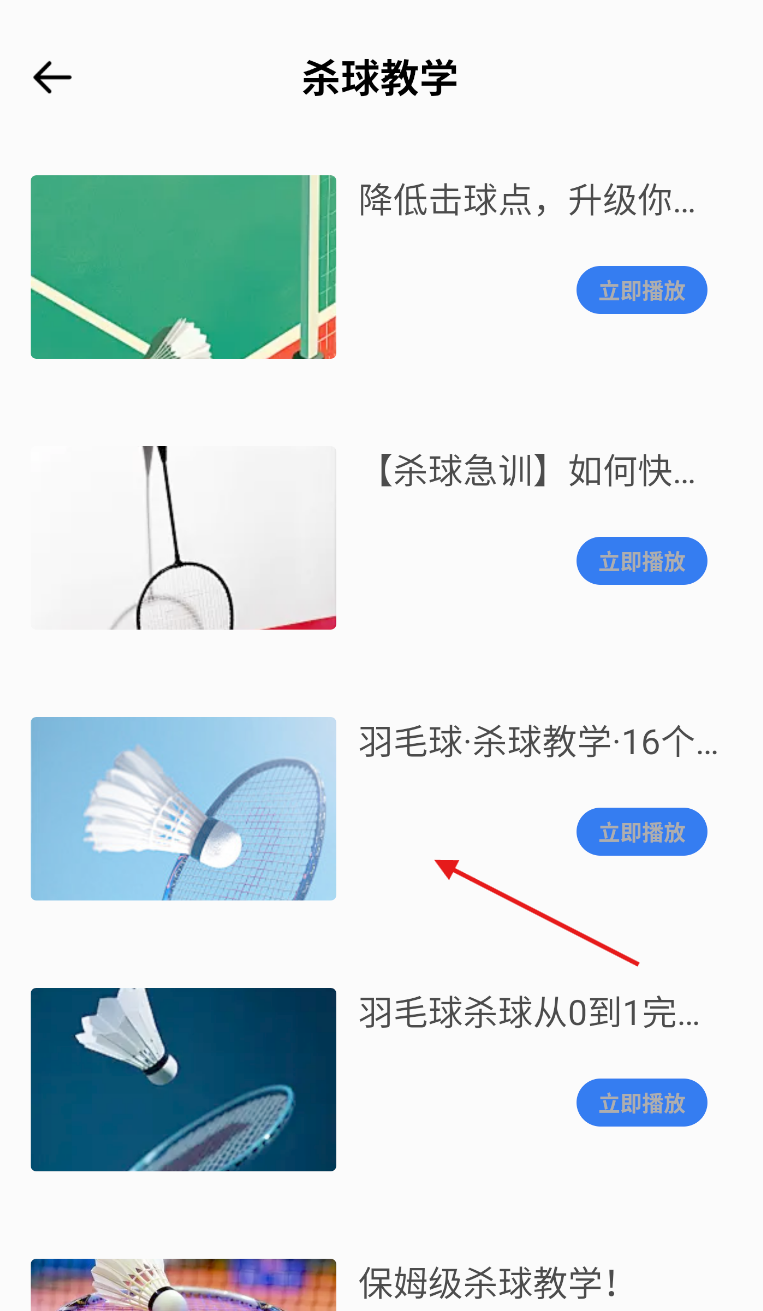Start playing 羽毛球·杀球教学·16个 video
763x1311 pixels.
point(641,833)
